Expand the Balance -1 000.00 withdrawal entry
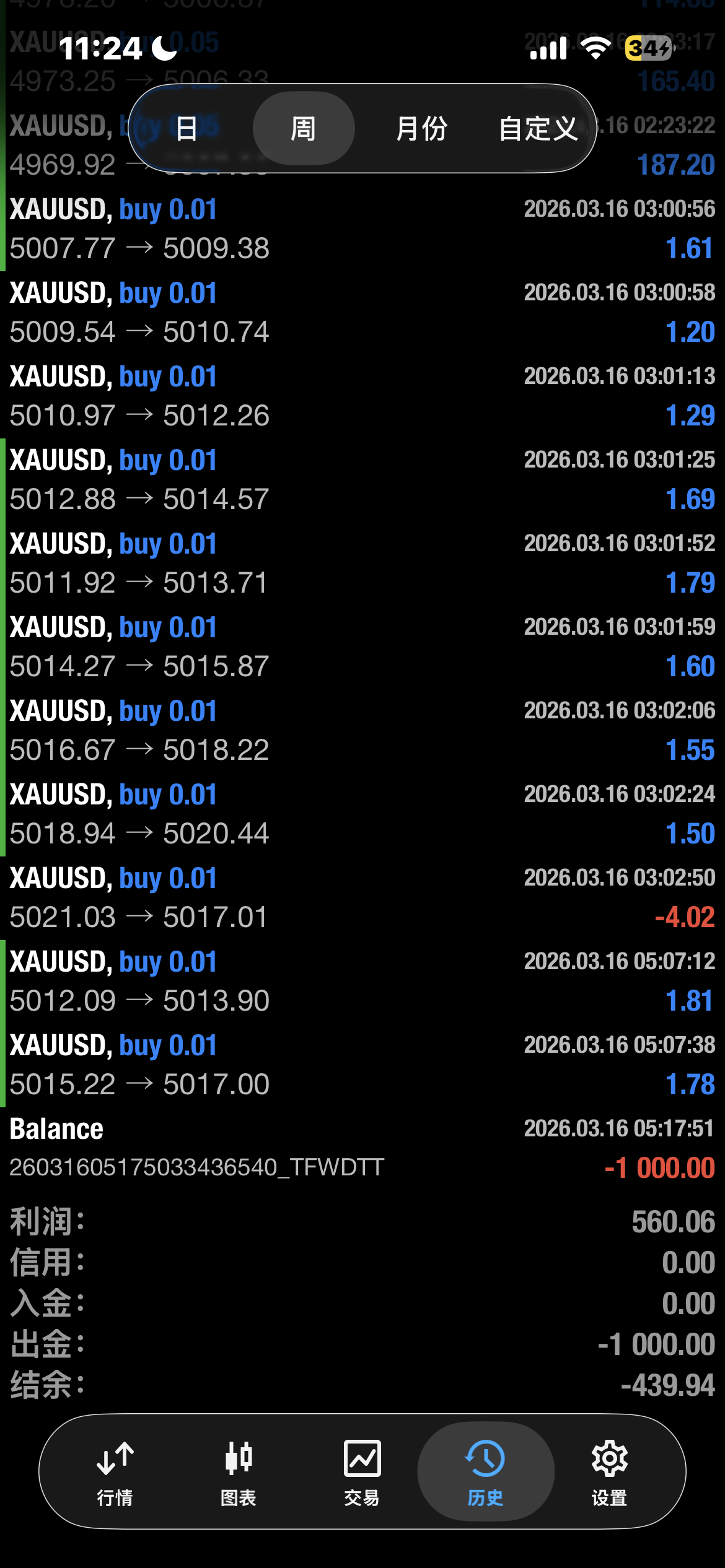Screen dimensions: 725x1568 pyautogui.click(x=362, y=1148)
